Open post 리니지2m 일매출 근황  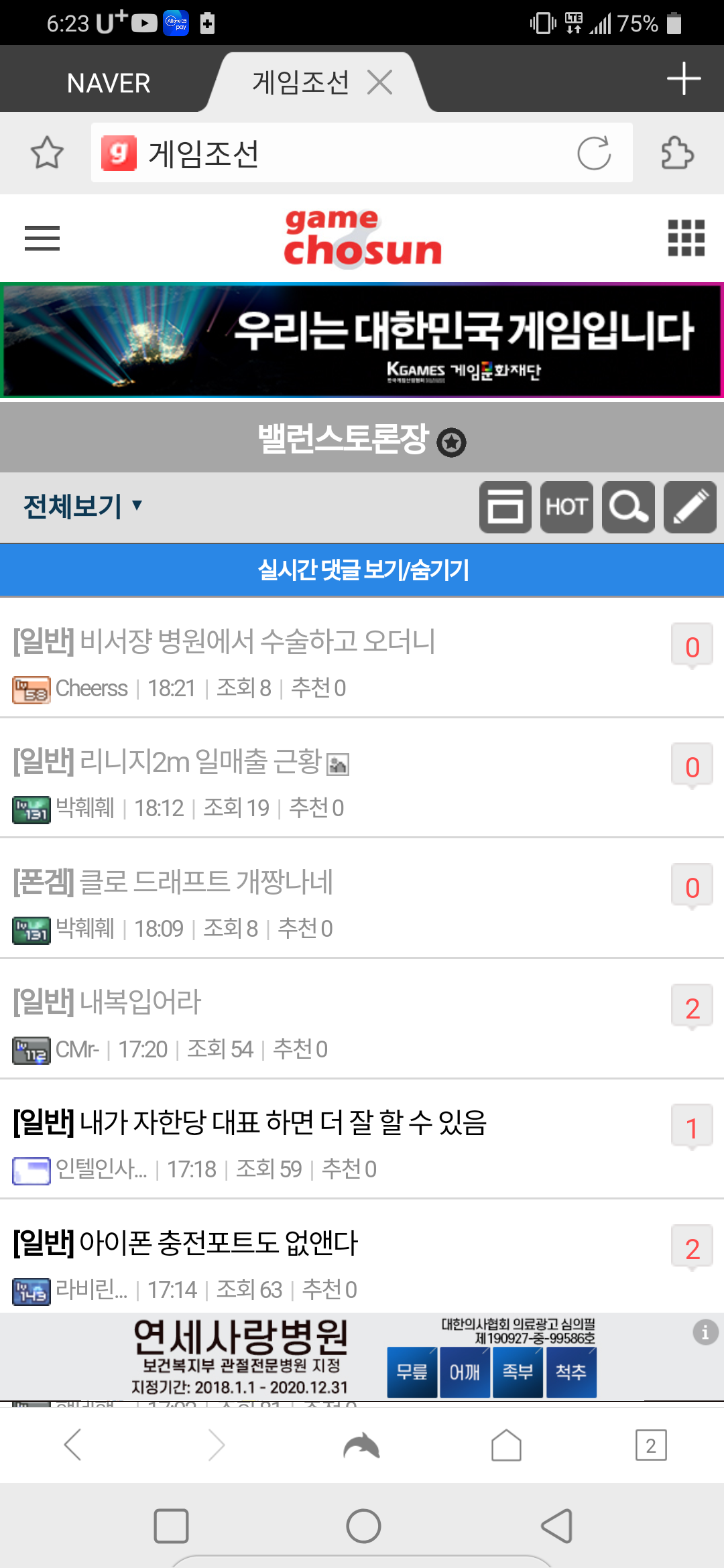pos(201,762)
